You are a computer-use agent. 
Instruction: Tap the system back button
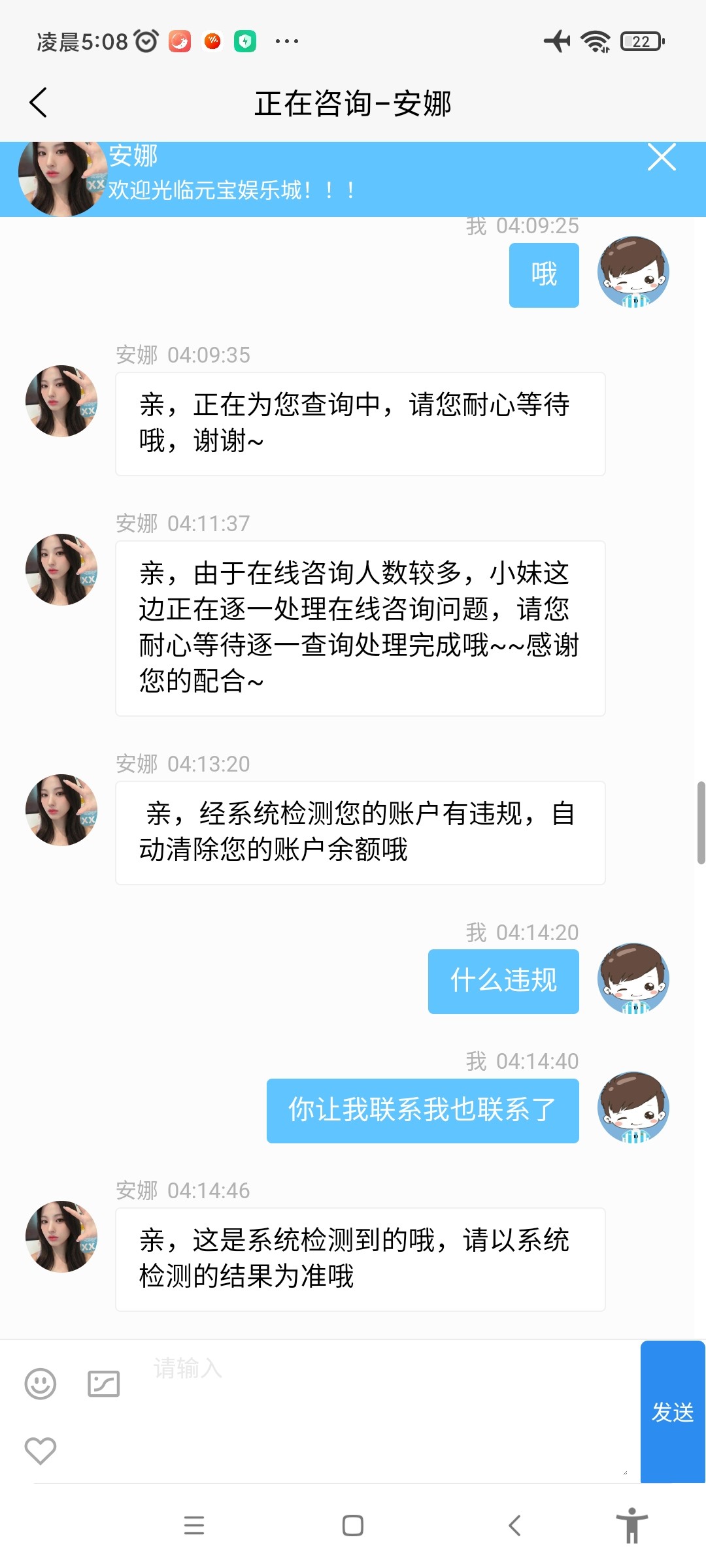pos(515,1526)
